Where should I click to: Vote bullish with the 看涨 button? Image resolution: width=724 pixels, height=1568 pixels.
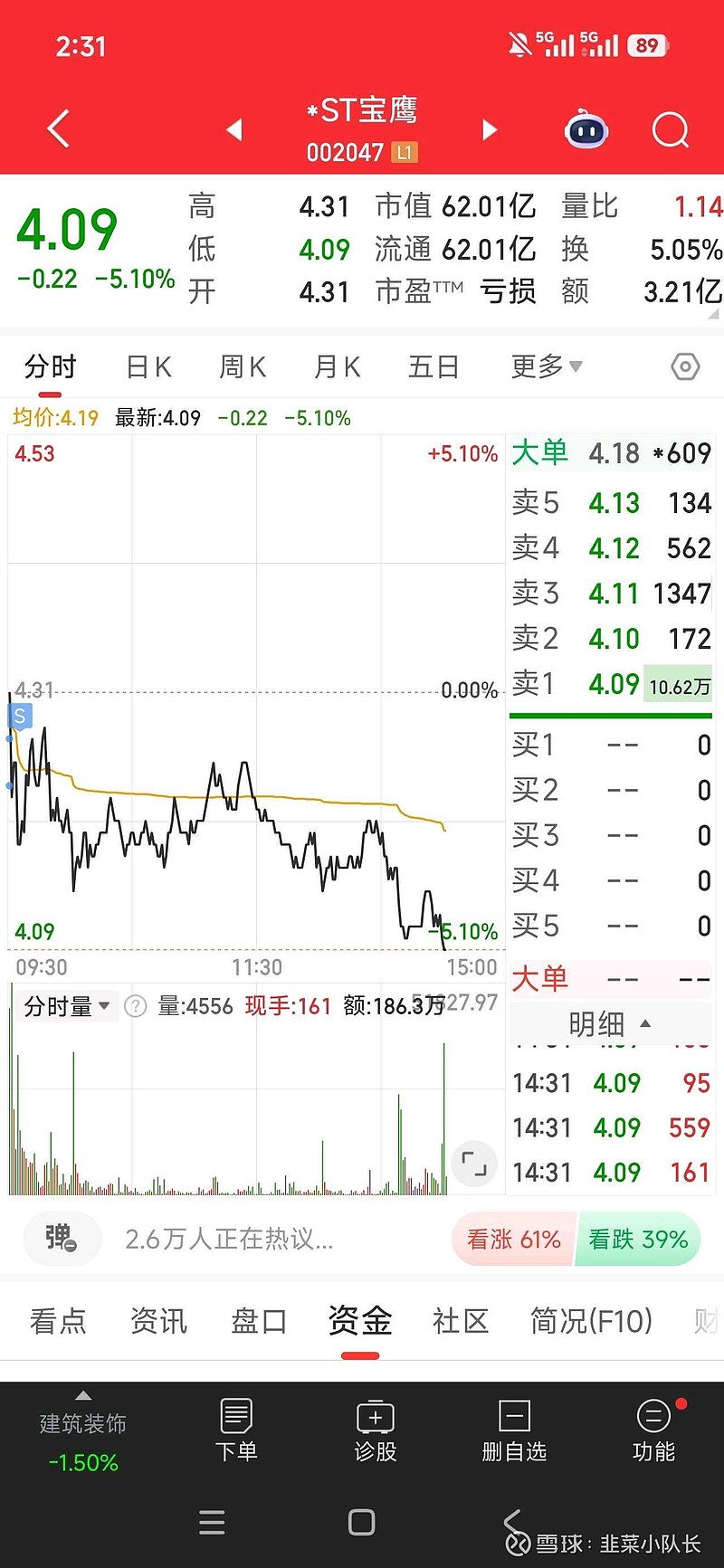[512, 1239]
